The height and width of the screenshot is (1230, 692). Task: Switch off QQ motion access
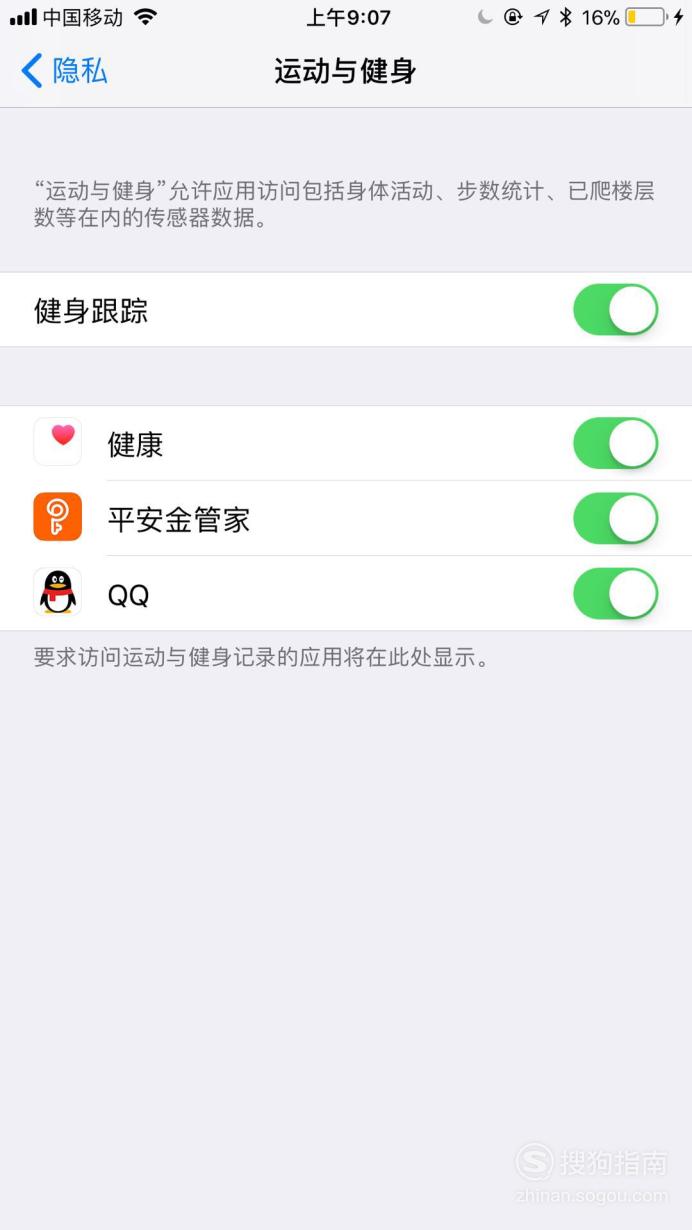point(616,594)
